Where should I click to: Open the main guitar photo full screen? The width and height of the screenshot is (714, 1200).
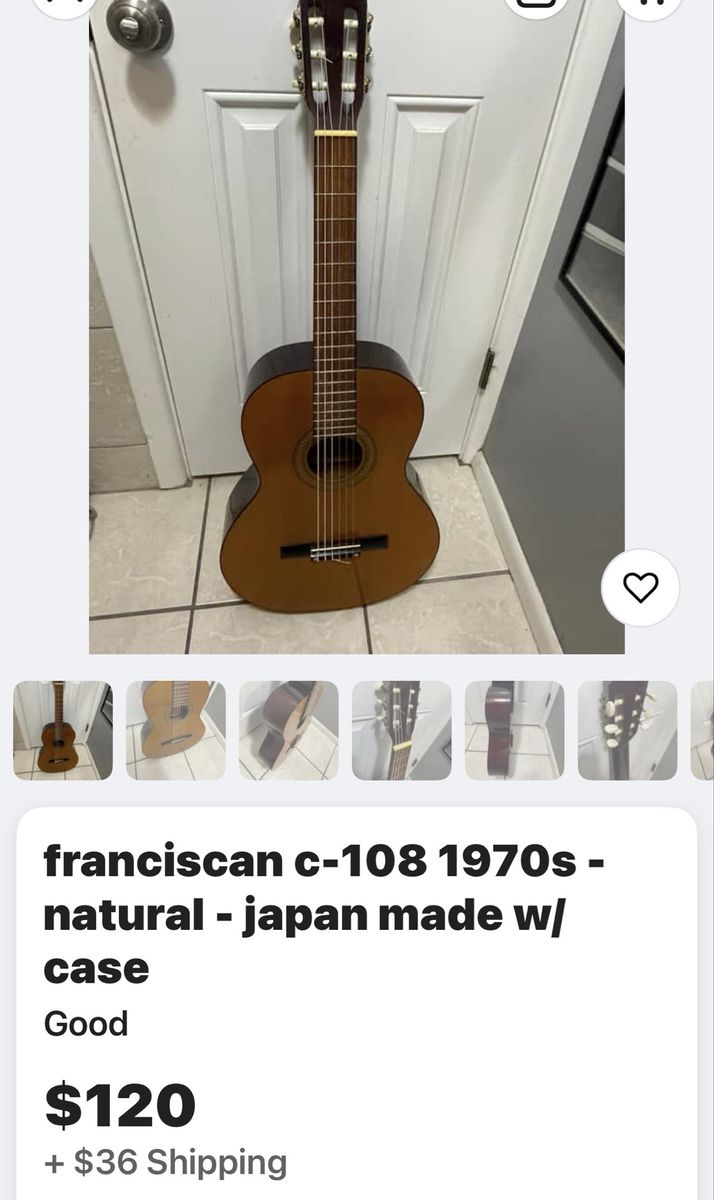click(x=356, y=330)
